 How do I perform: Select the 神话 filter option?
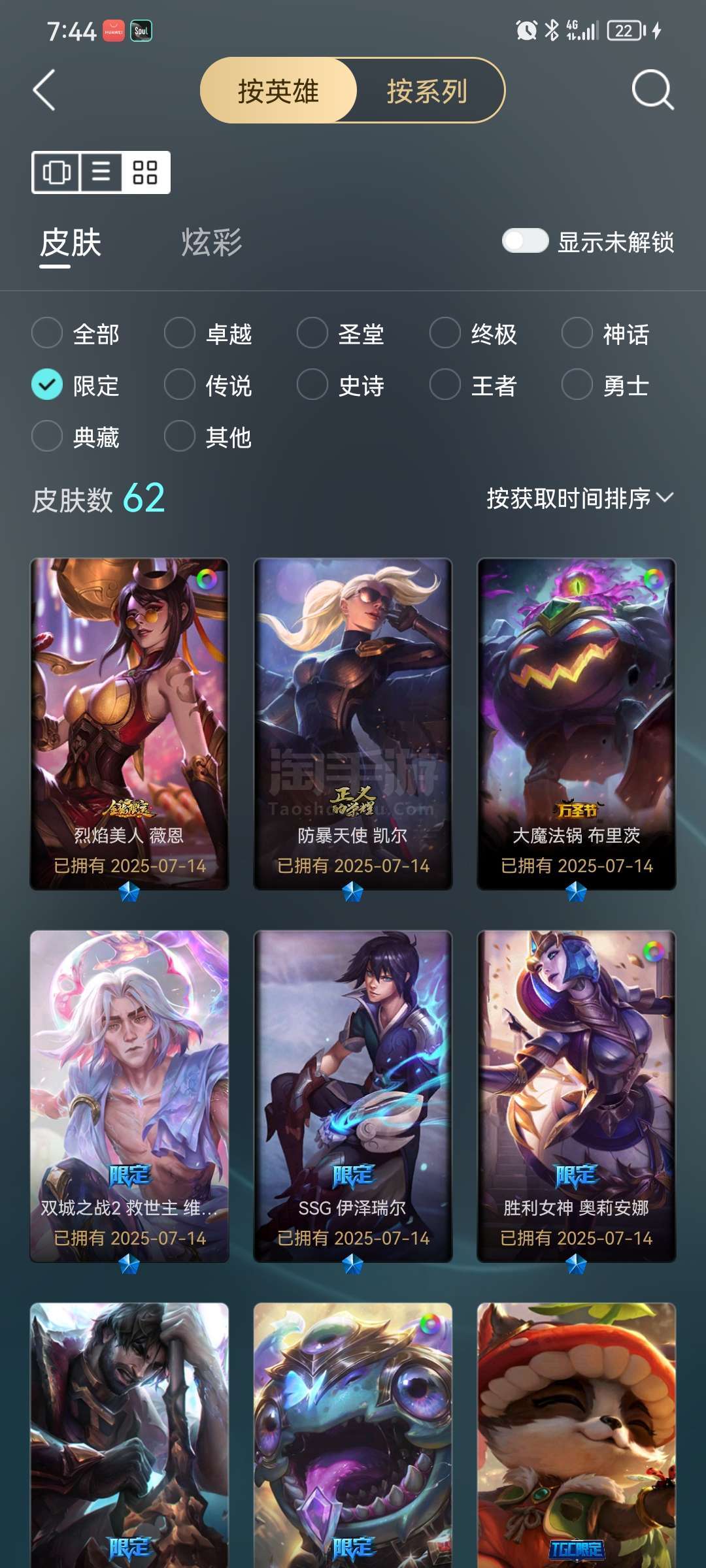coord(606,333)
